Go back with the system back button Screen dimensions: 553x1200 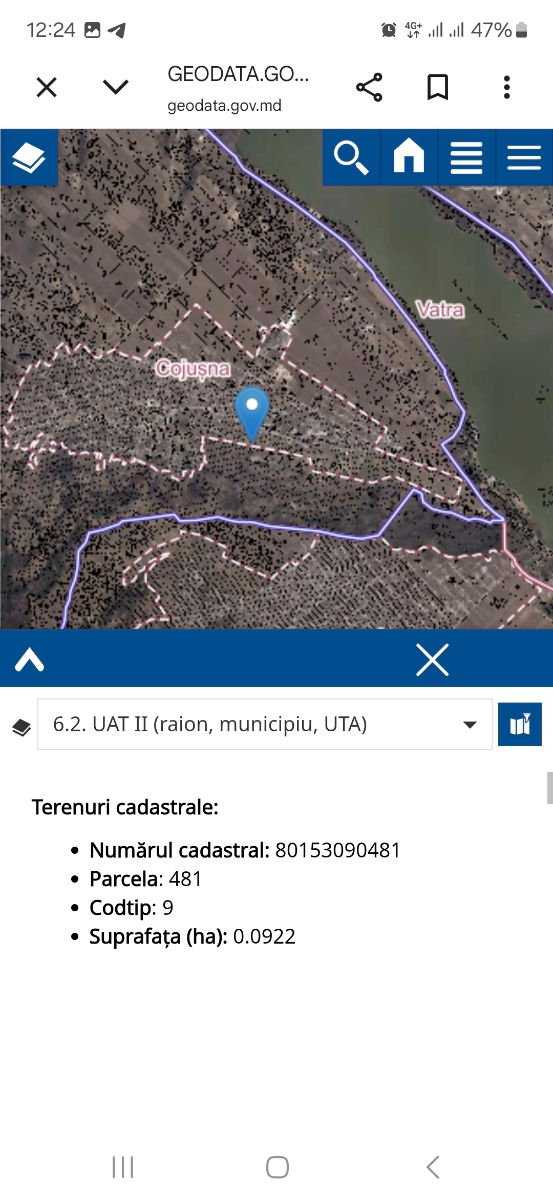coord(433,1166)
